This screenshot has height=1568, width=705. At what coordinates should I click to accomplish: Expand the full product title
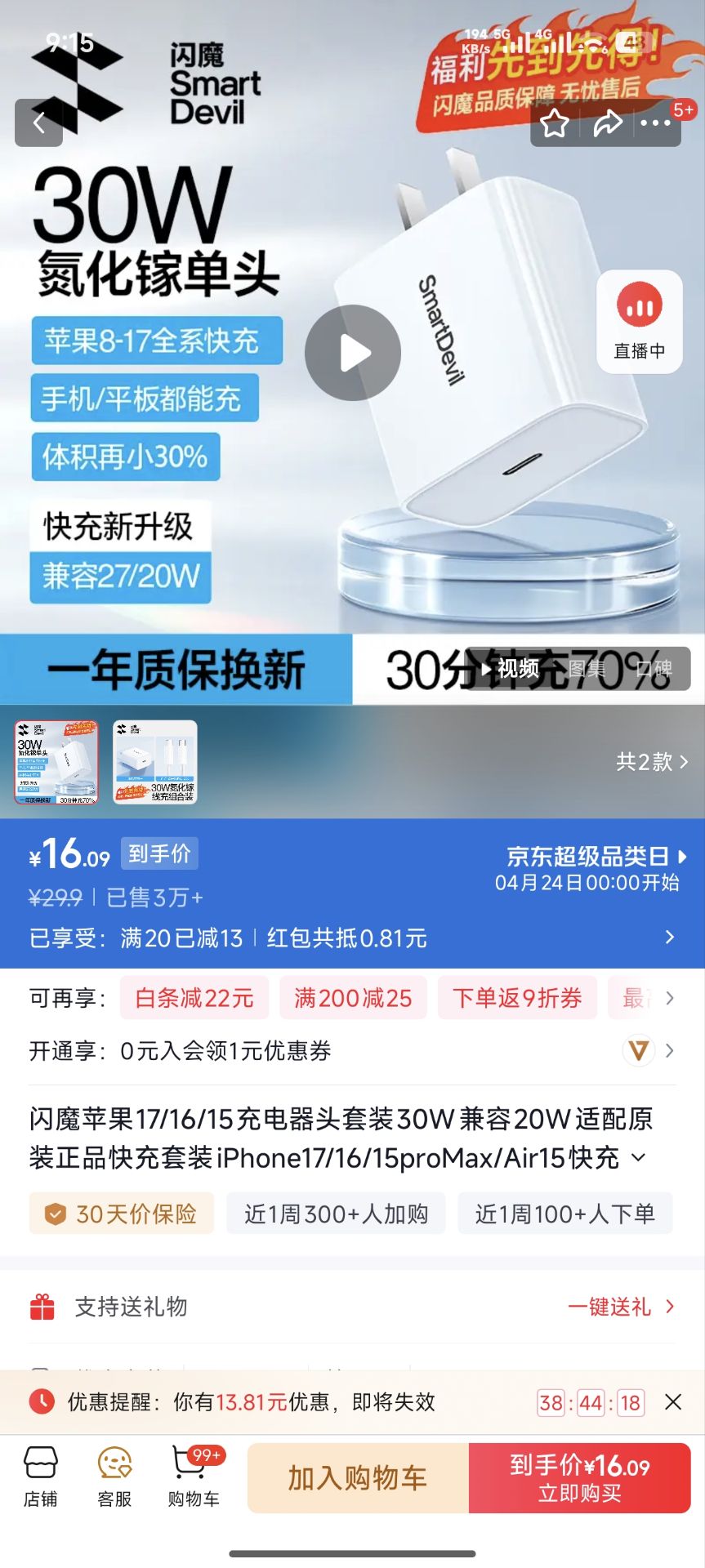tap(640, 1158)
